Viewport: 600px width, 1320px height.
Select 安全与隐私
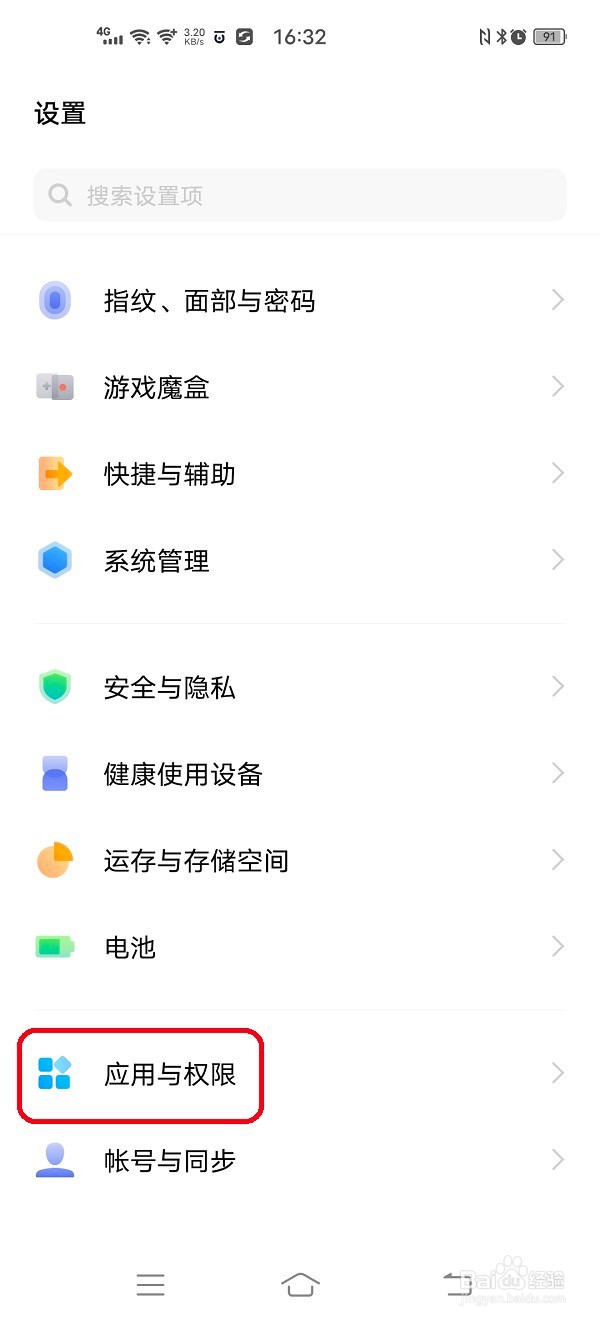click(x=300, y=687)
